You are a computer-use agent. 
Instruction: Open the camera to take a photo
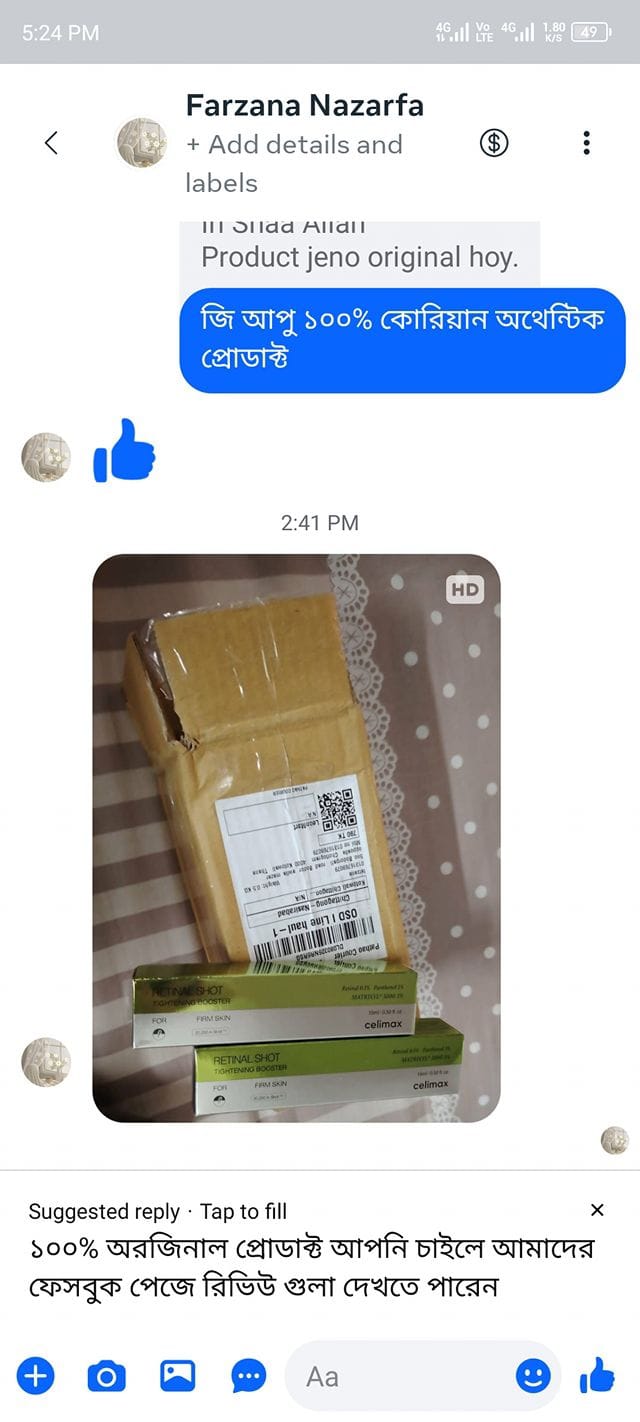(106, 1377)
